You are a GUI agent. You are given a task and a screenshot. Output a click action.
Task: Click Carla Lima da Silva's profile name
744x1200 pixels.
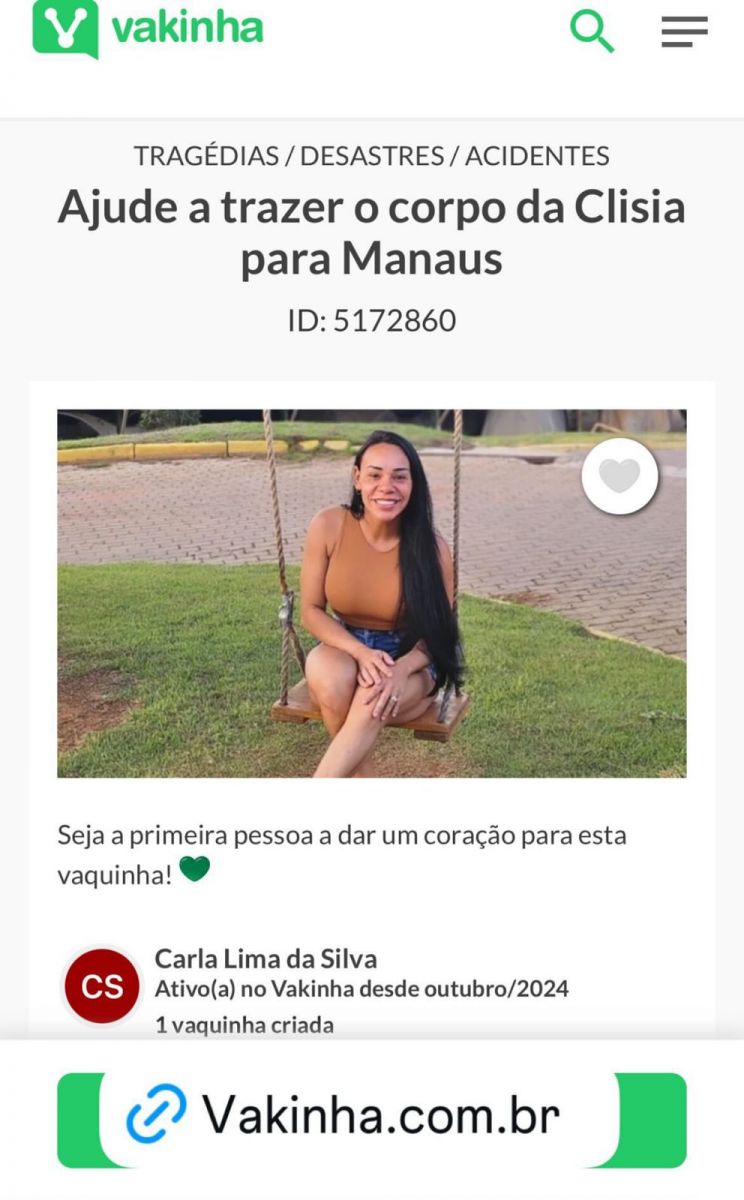point(266,958)
